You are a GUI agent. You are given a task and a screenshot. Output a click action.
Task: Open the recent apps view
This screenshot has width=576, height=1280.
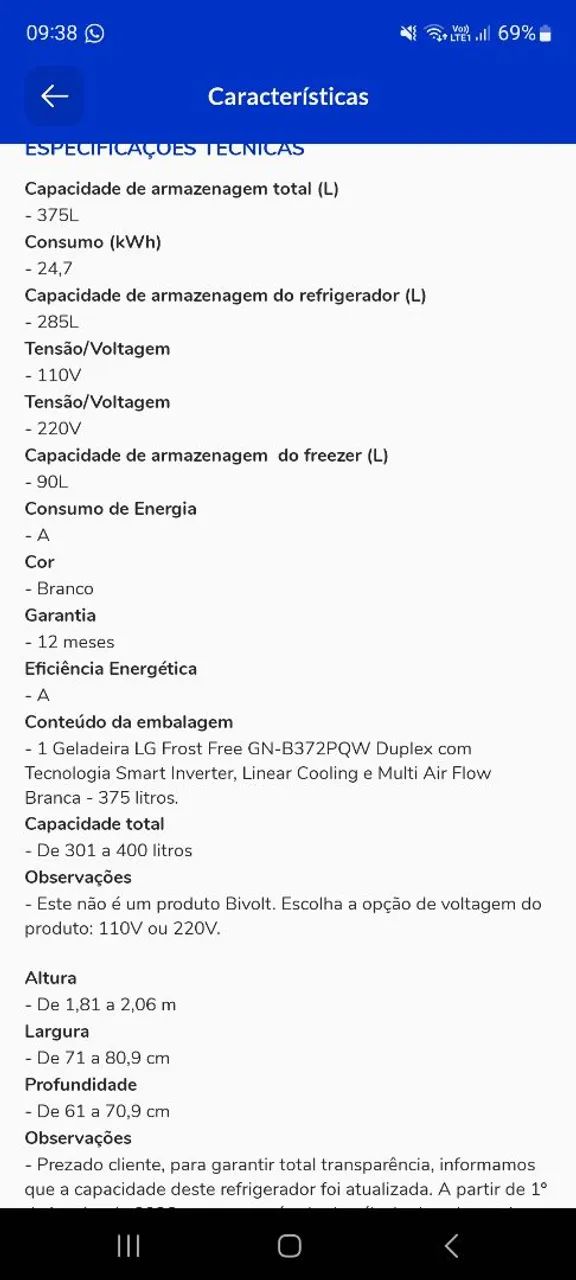coord(128,1245)
